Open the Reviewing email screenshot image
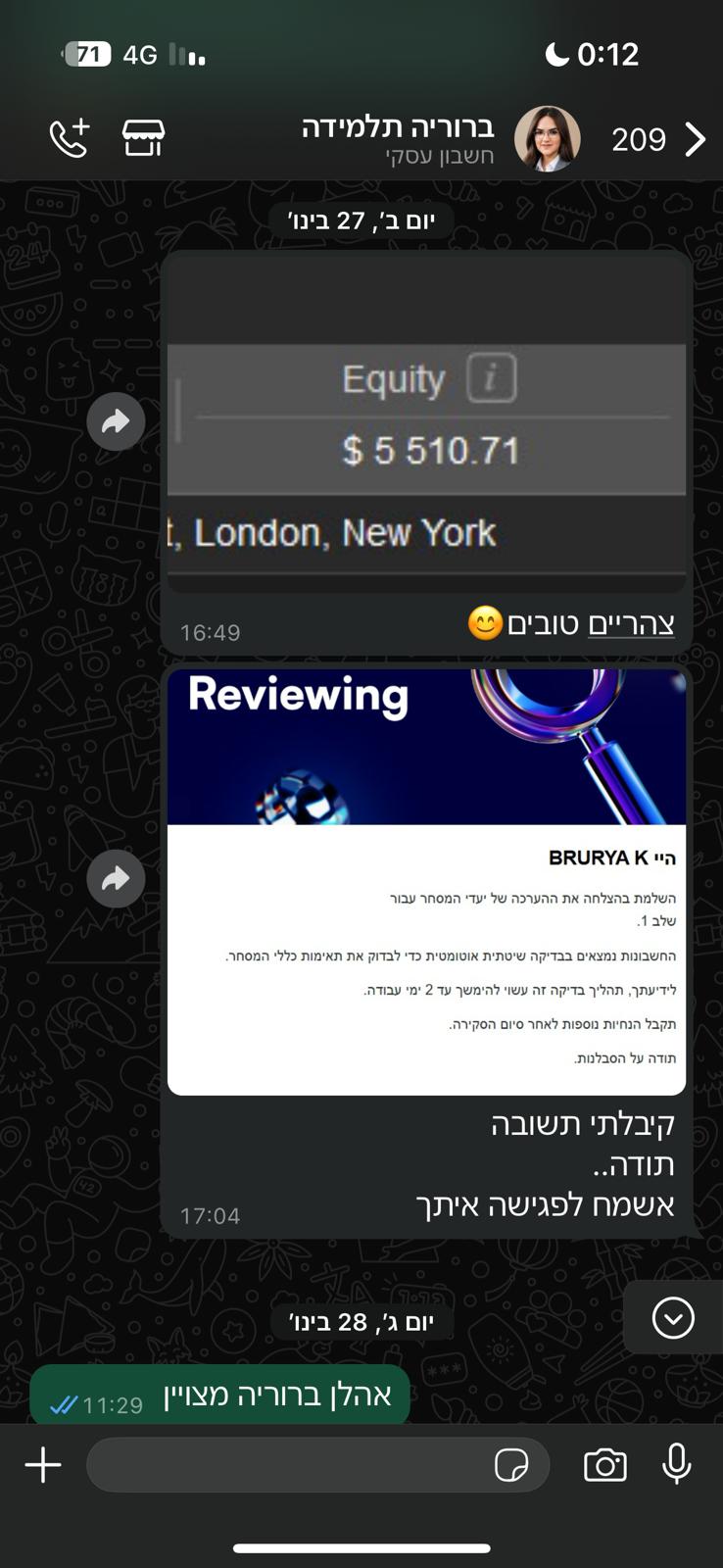Image resolution: width=723 pixels, height=1568 pixels. [426, 880]
